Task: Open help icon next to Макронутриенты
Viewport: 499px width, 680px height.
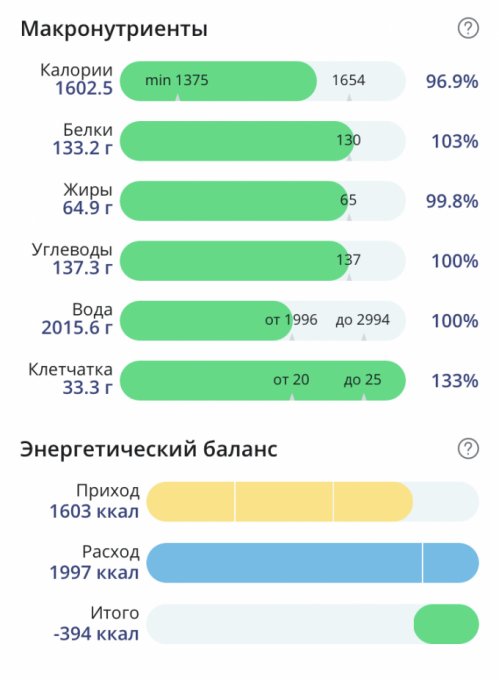Action: tap(468, 28)
